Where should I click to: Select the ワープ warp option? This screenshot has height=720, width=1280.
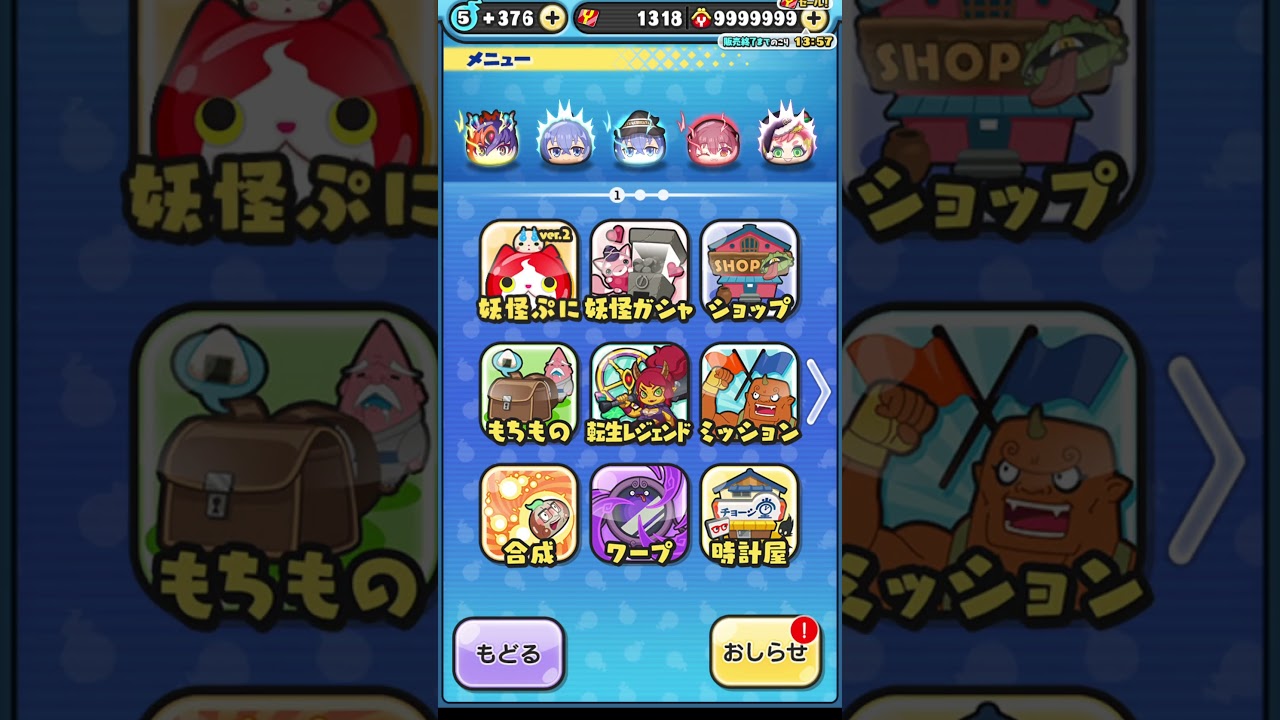tap(639, 515)
